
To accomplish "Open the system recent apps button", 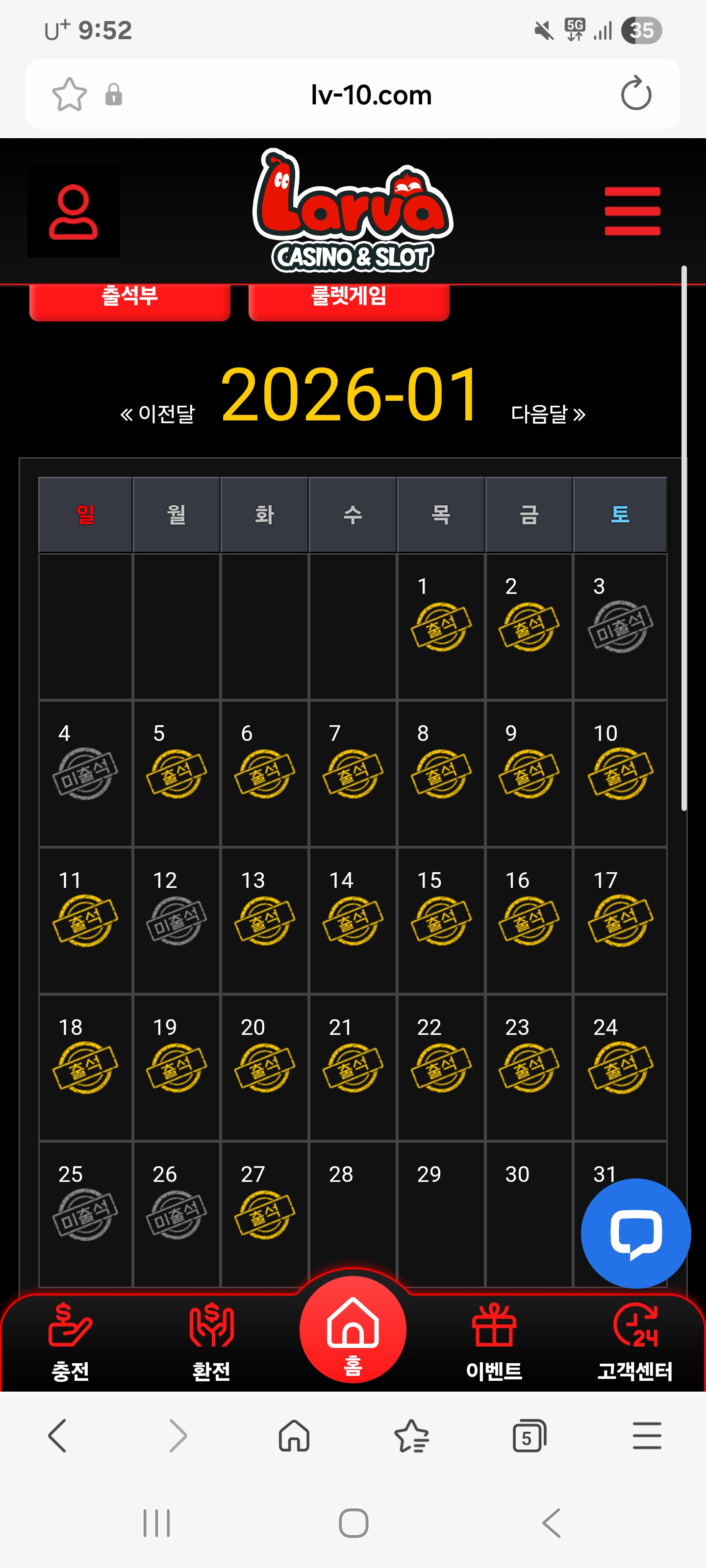I will click(156, 1523).
